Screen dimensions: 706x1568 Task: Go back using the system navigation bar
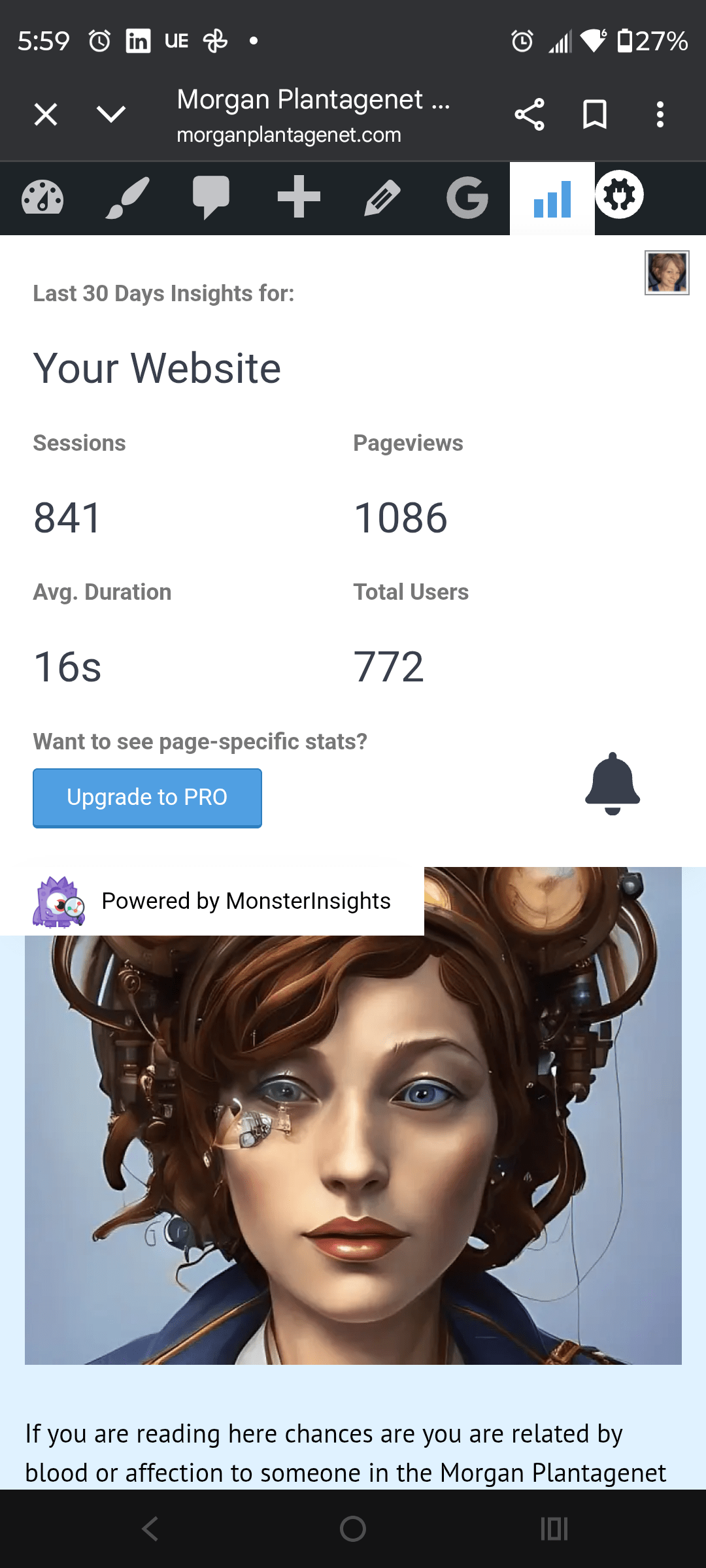pos(150,1529)
